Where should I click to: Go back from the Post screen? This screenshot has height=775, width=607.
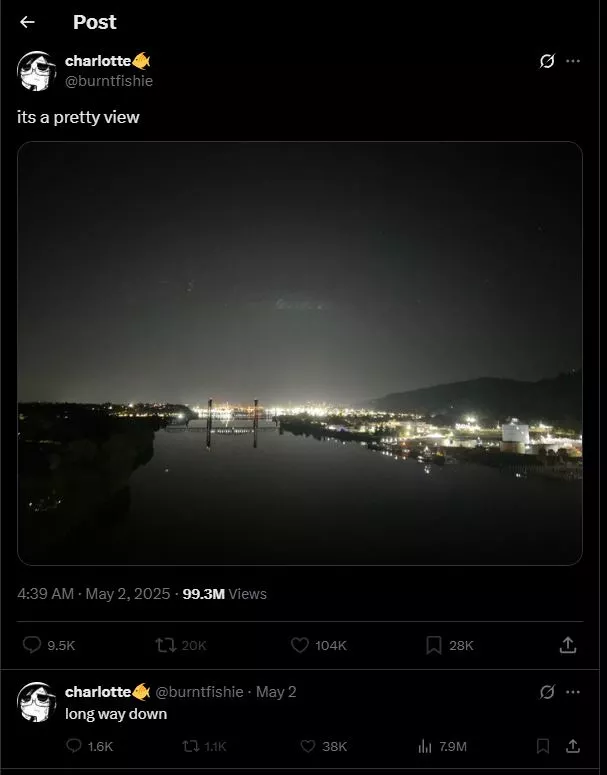[x=28, y=22]
